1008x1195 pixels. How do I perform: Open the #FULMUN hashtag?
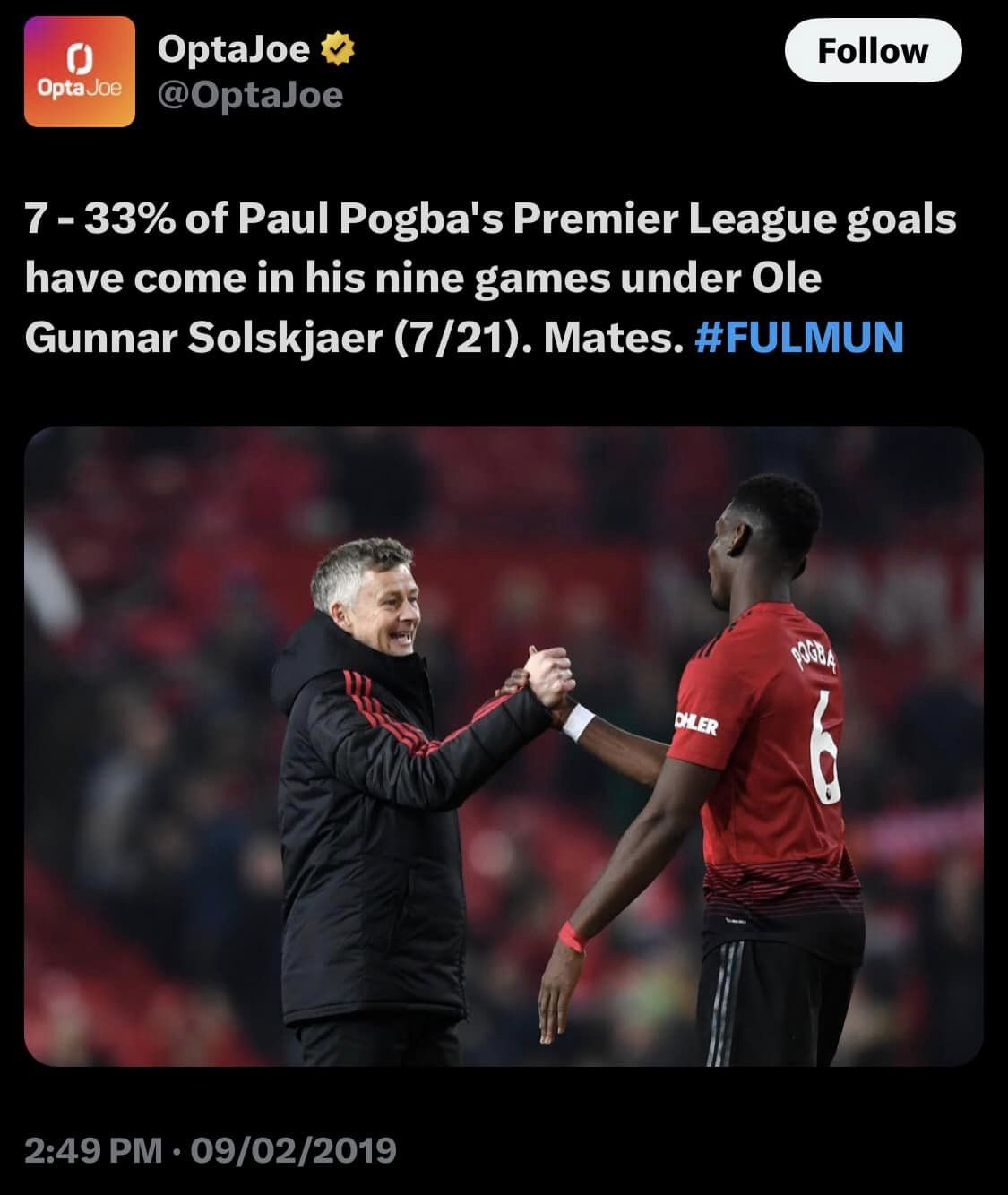click(x=798, y=338)
